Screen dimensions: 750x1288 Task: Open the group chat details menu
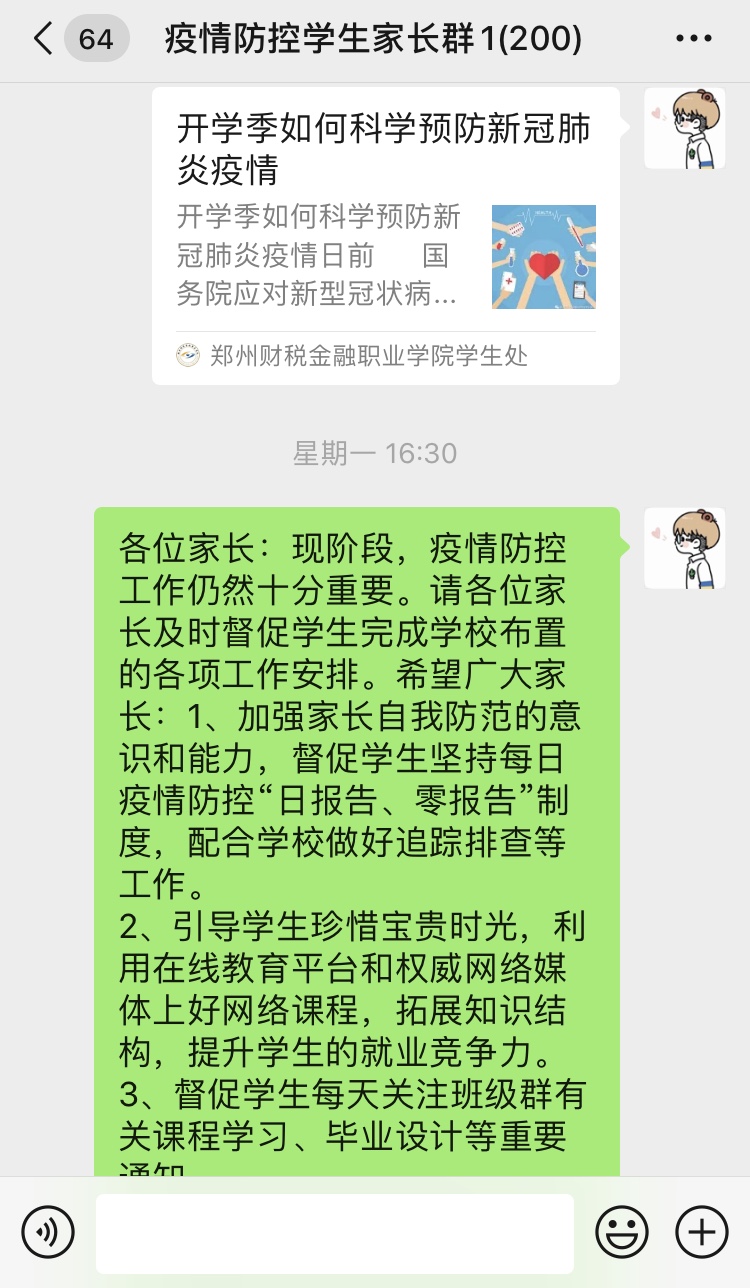click(x=693, y=40)
